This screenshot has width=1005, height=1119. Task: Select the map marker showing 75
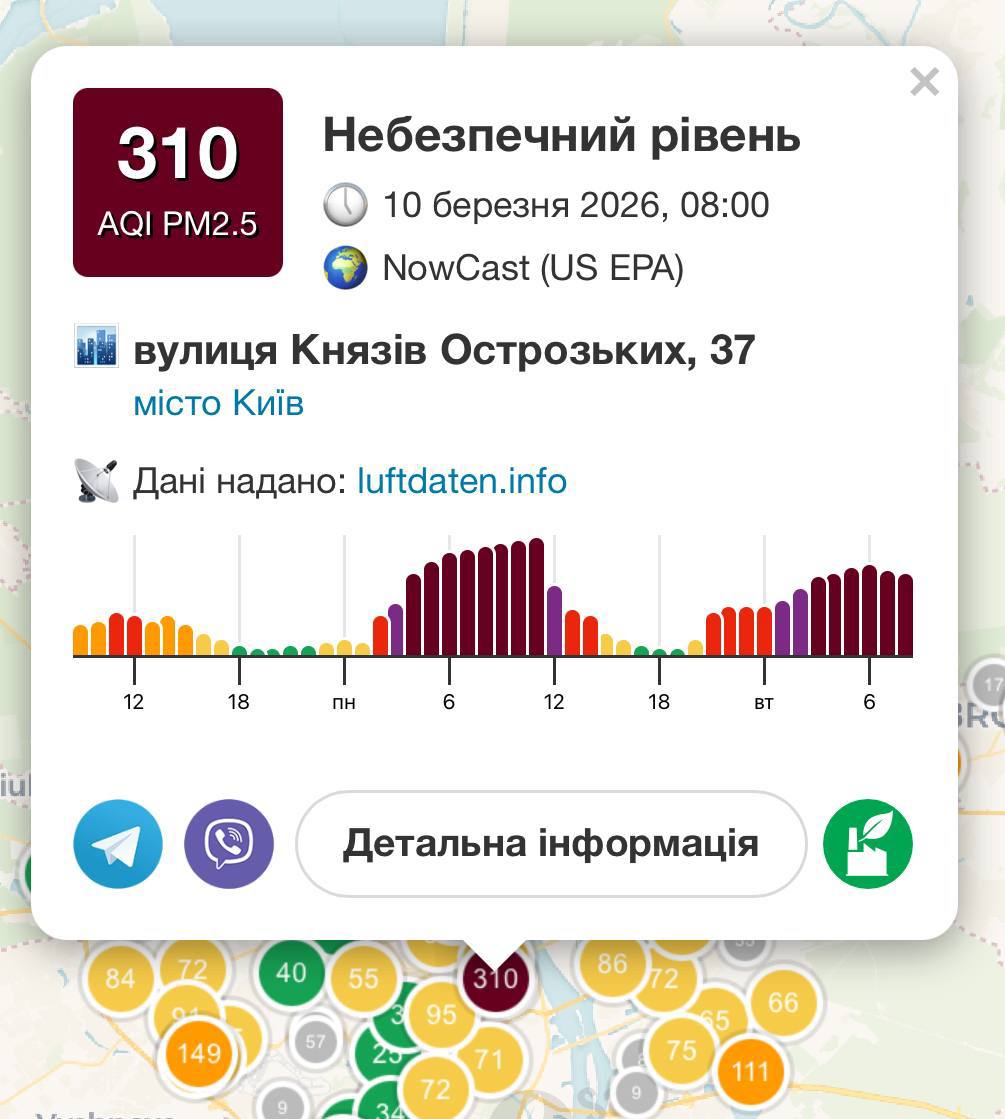pyautogui.click(x=681, y=1049)
